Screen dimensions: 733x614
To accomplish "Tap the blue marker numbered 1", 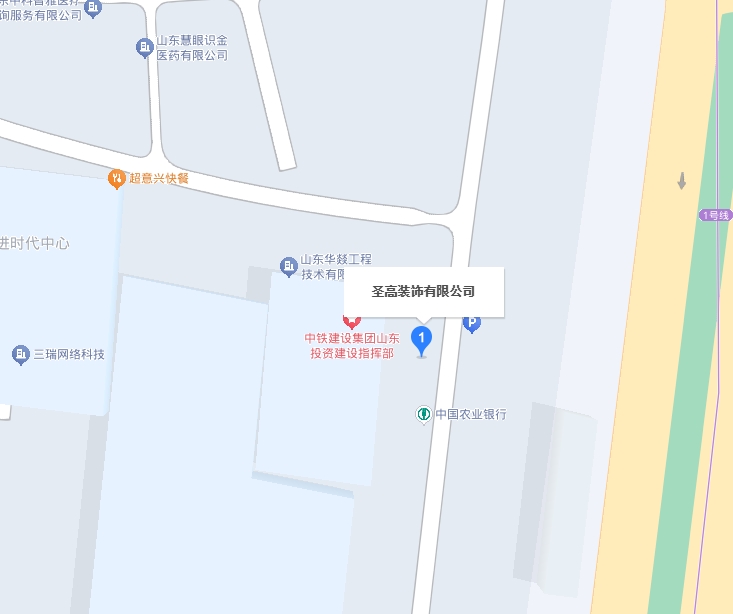I will [422, 338].
